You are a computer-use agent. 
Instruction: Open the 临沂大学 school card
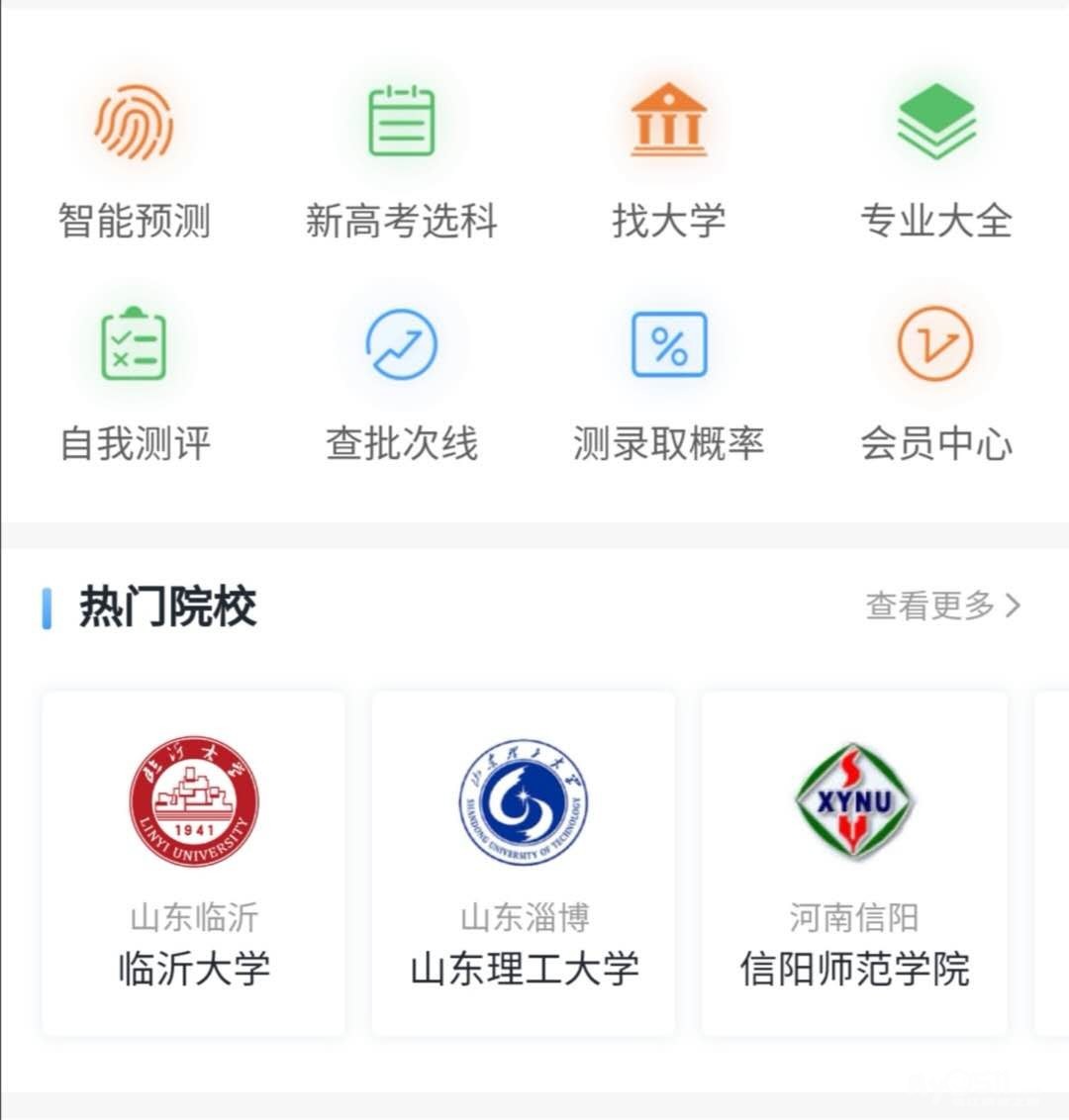[x=194, y=863]
